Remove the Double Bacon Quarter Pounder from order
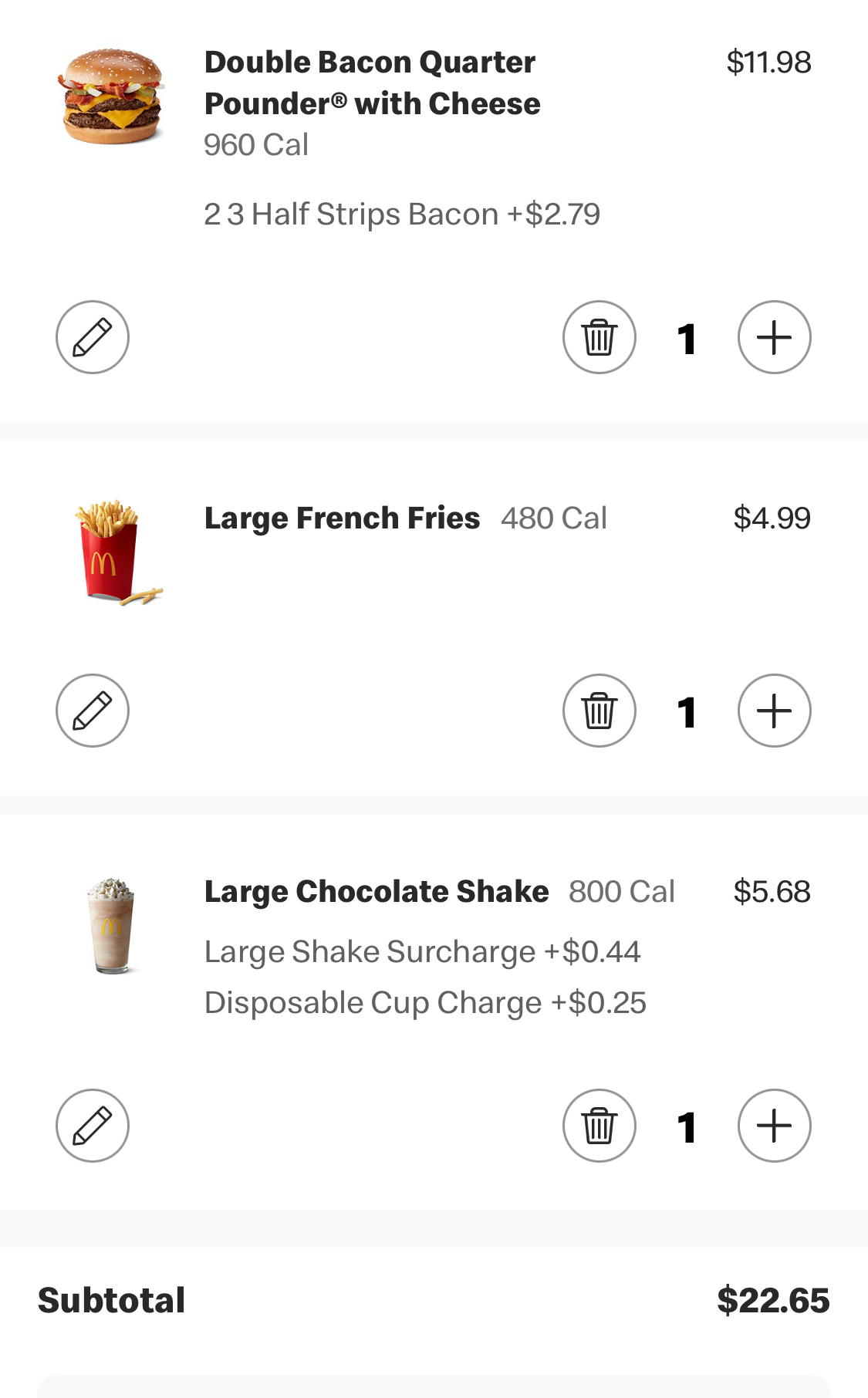The width and height of the screenshot is (868, 1398). 599,337
